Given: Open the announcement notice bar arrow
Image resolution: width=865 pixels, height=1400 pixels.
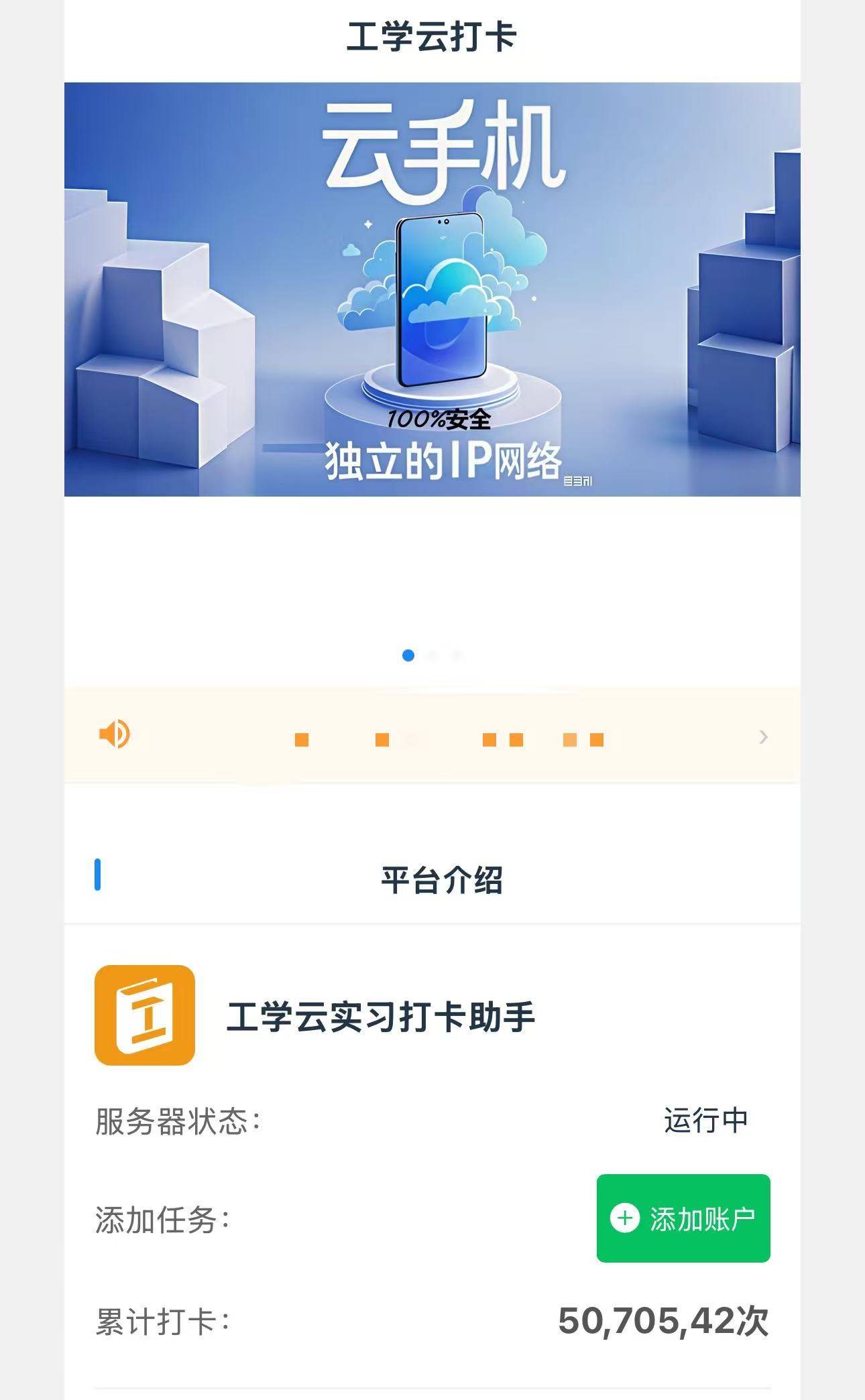Looking at the screenshot, I should (x=763, y=737).
